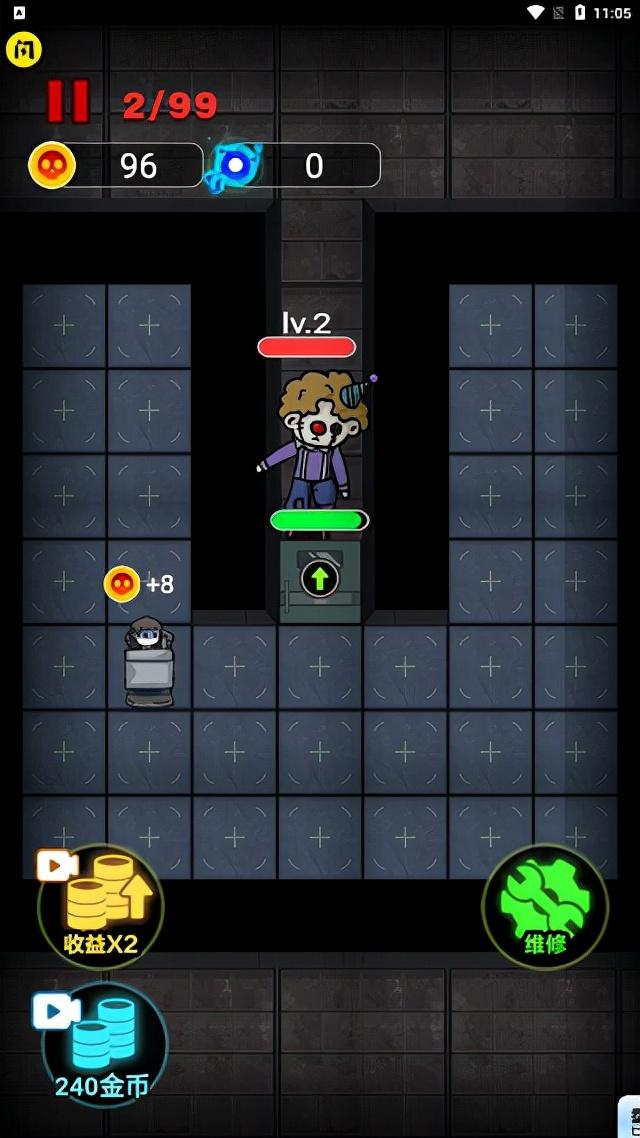Tap the 收益X2 double earnings button
The image size is (640, 1138).
click(100, 907)
